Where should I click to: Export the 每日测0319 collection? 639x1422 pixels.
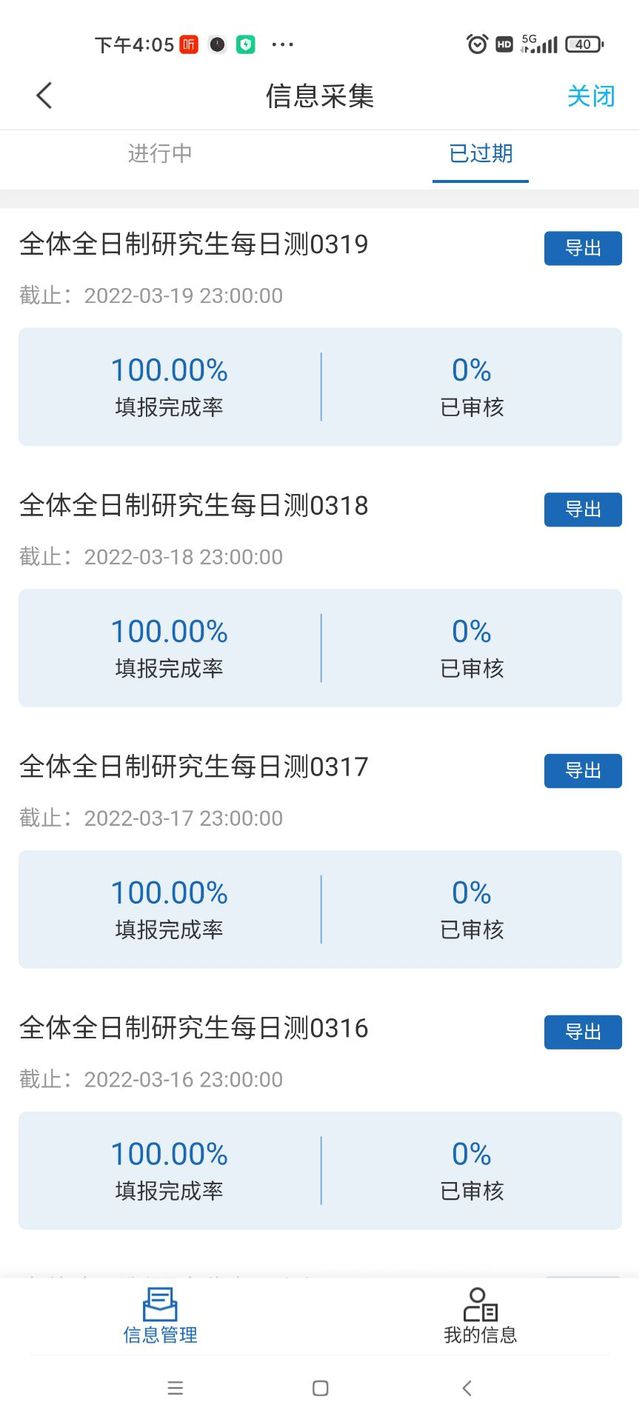(582, 248)
